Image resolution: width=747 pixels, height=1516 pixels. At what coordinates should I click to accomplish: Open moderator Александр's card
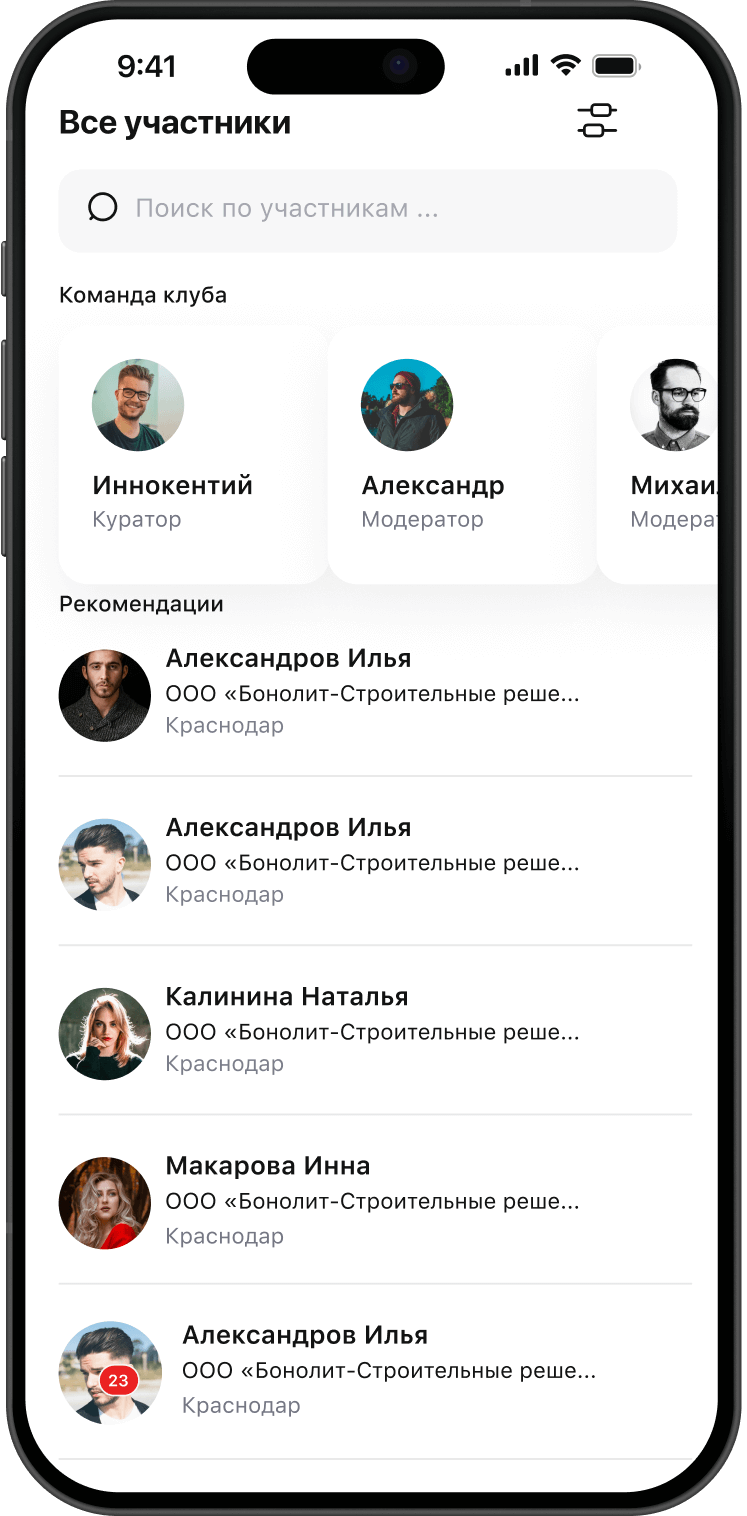point(462,454)
